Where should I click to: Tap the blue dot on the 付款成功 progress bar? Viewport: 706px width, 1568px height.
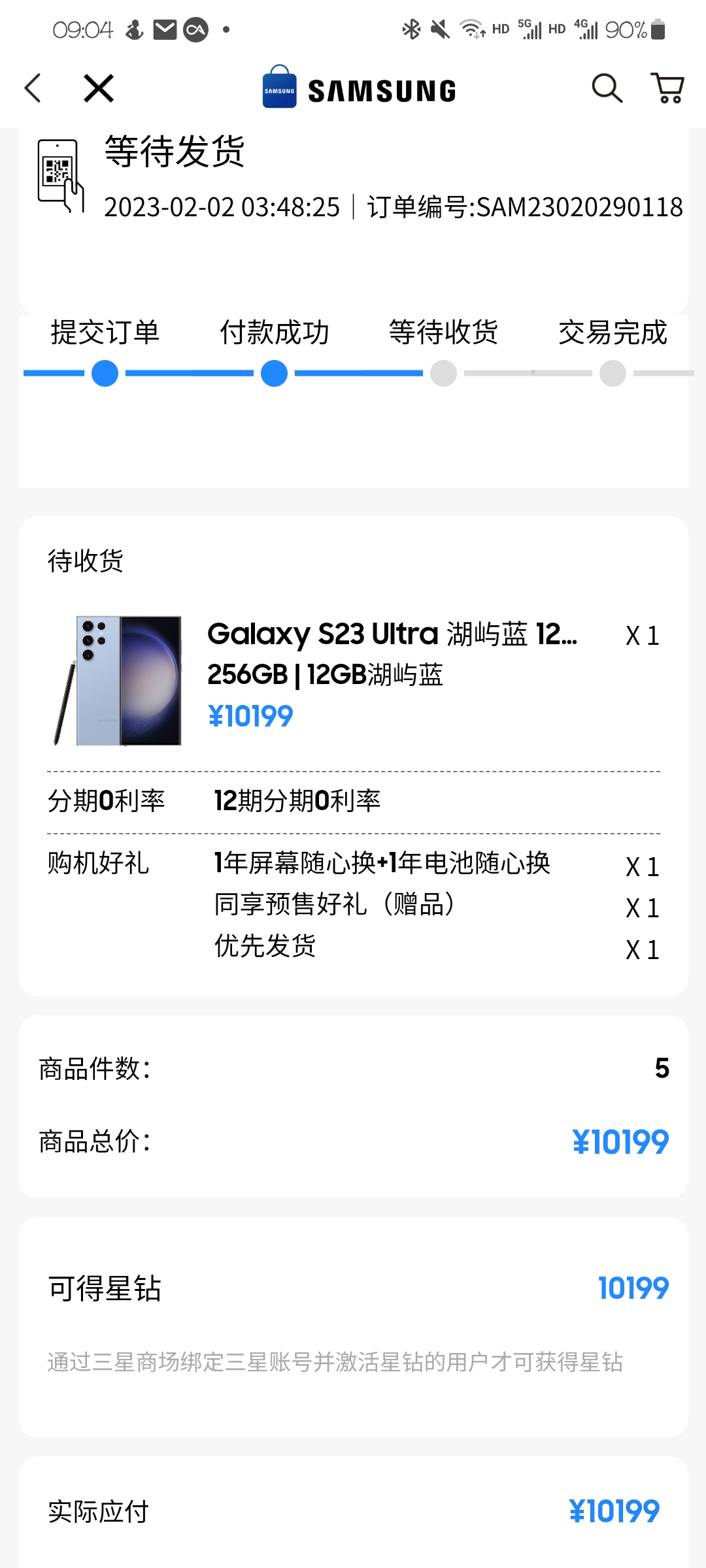[x=273, y=374]
